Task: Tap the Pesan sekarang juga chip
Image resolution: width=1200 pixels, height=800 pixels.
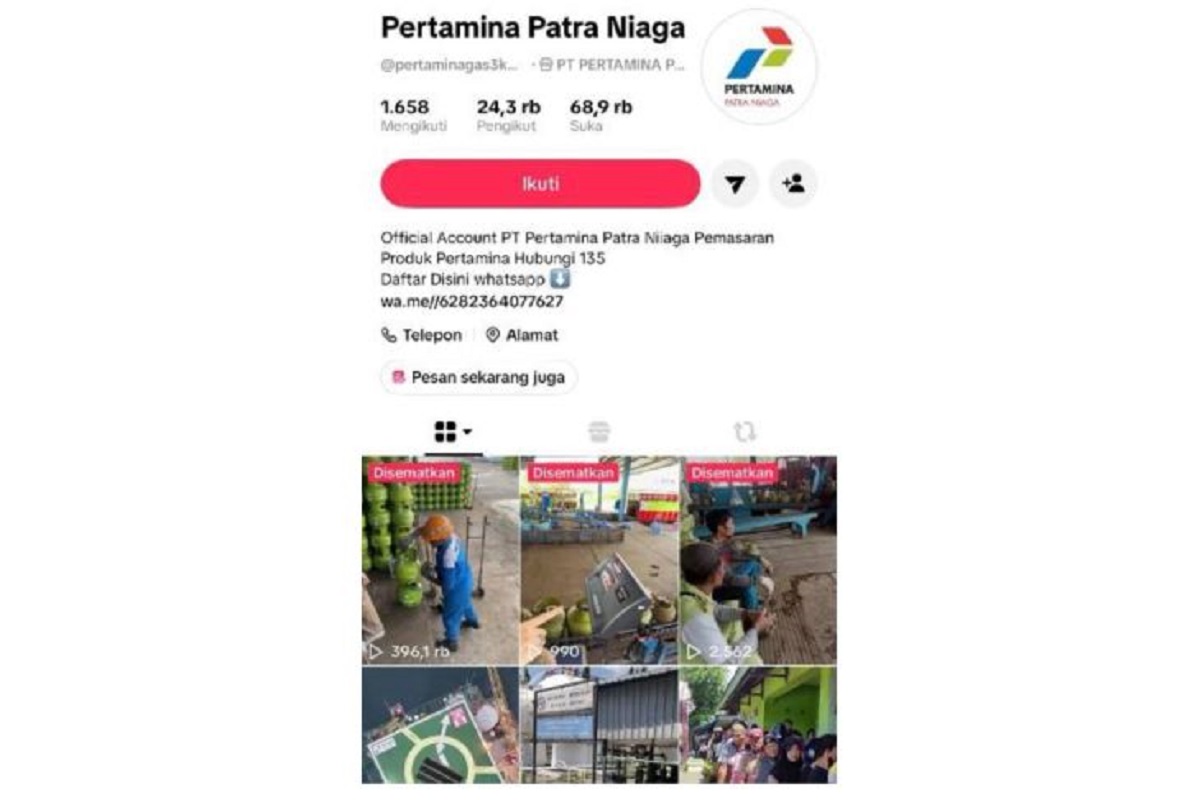Action: pos(478,378)
